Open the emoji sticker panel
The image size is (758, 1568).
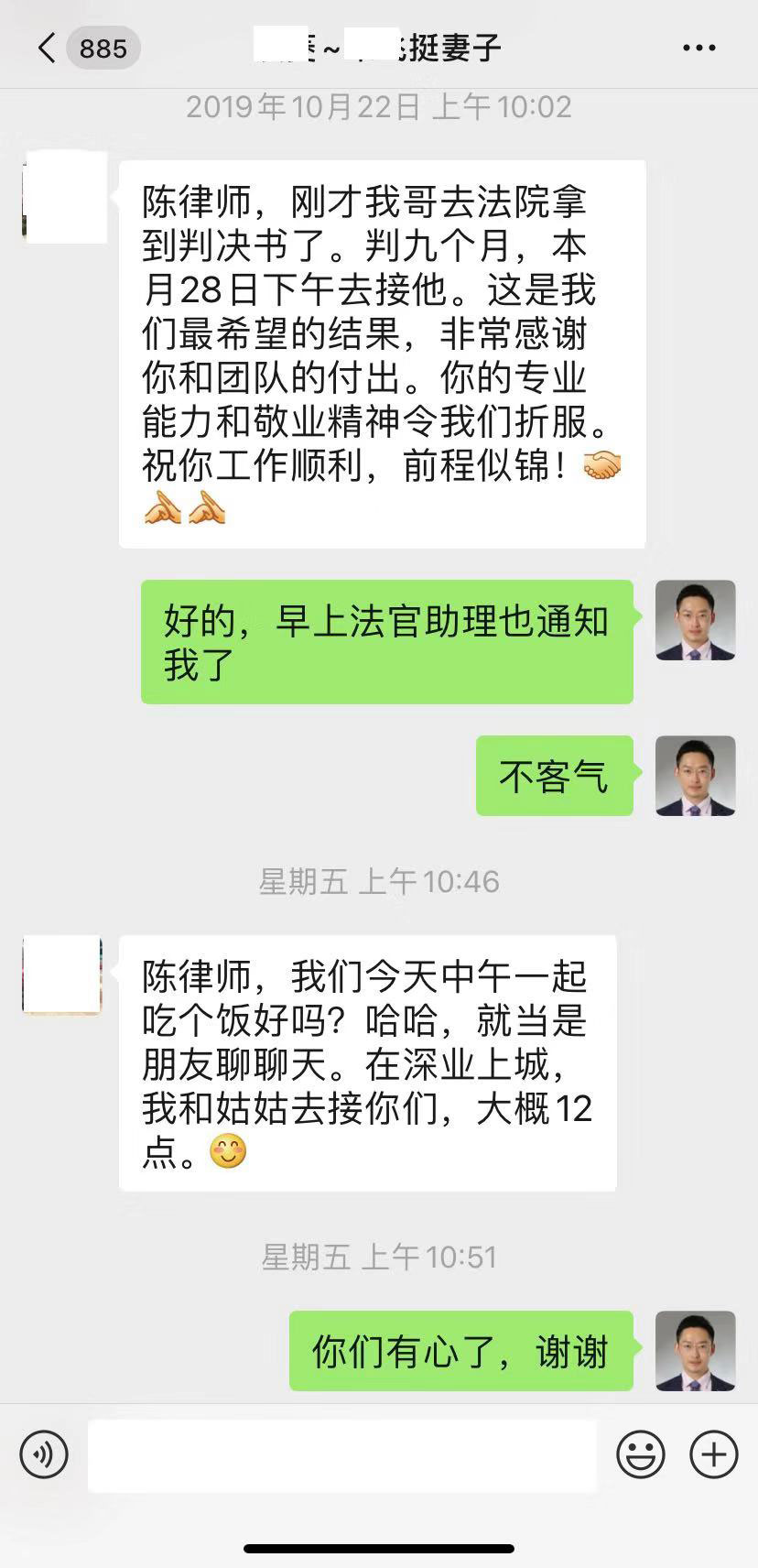click(640, 1454)
